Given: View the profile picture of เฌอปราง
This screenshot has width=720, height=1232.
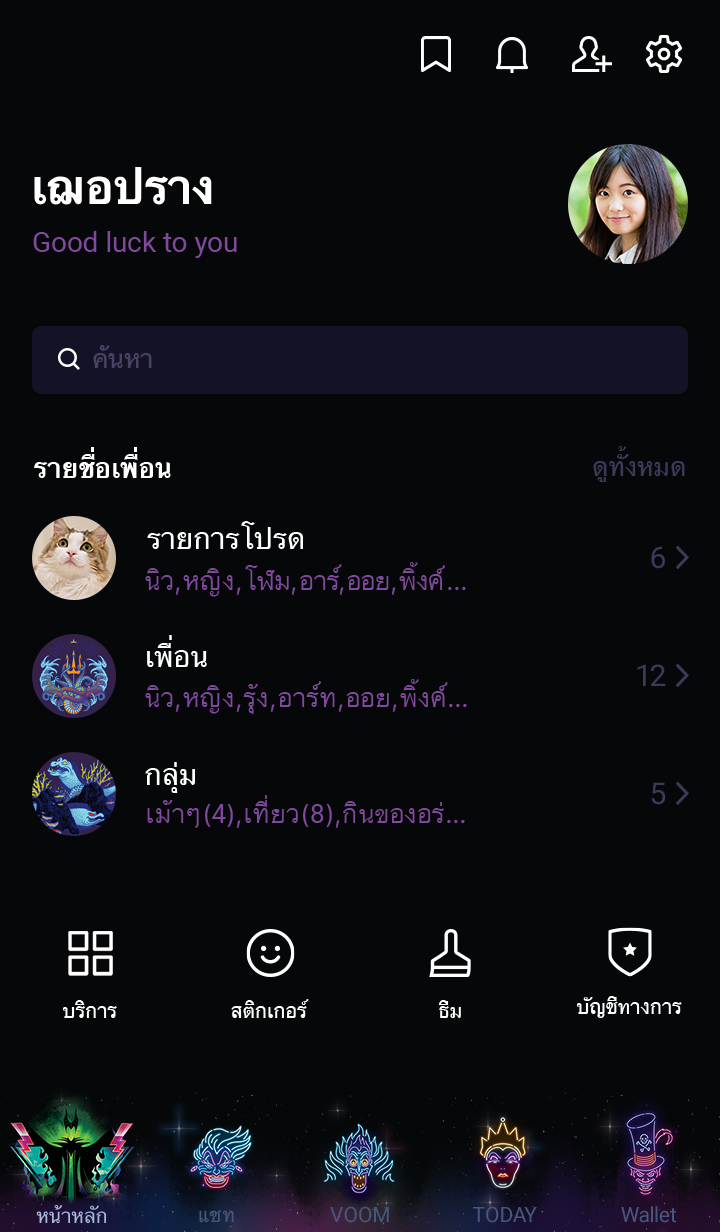Looking at the screenshot, I should [x=628, y=204].
